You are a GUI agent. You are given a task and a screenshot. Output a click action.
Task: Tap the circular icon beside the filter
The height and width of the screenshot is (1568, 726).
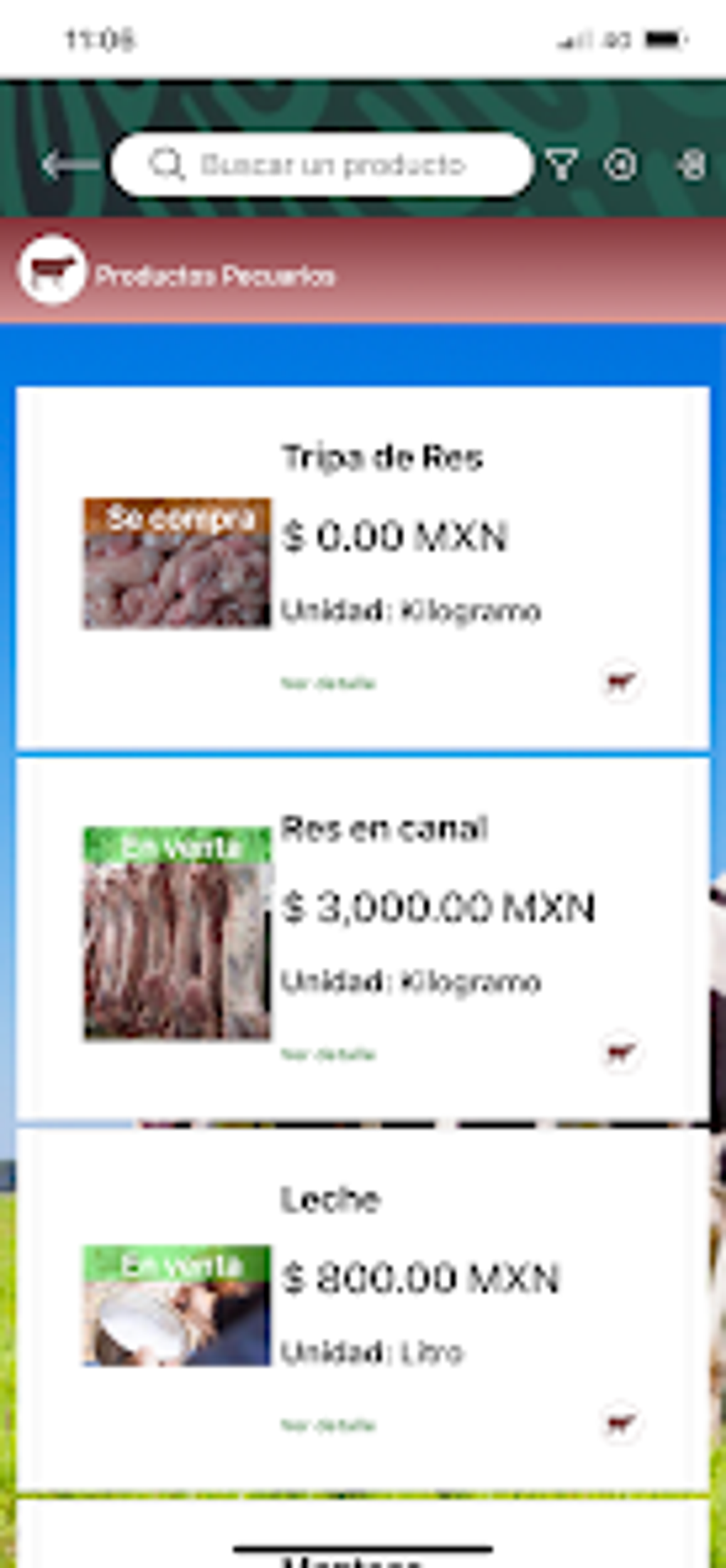621,165
